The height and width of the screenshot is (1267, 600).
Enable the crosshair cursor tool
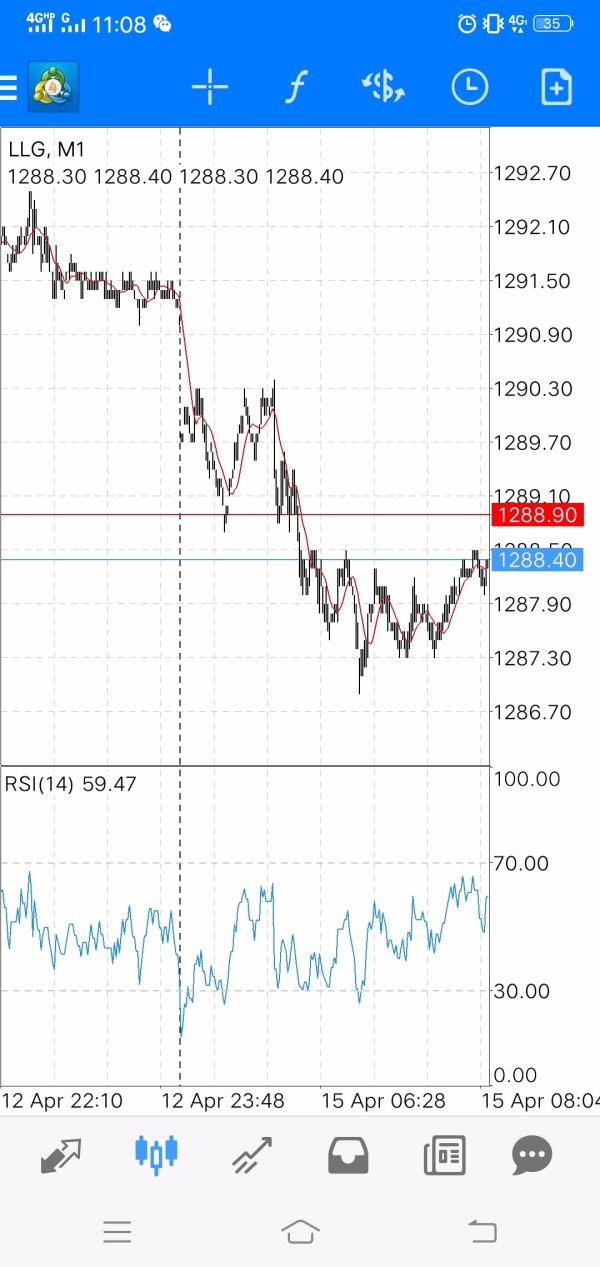pyautogui.click(x=210, y=88)
